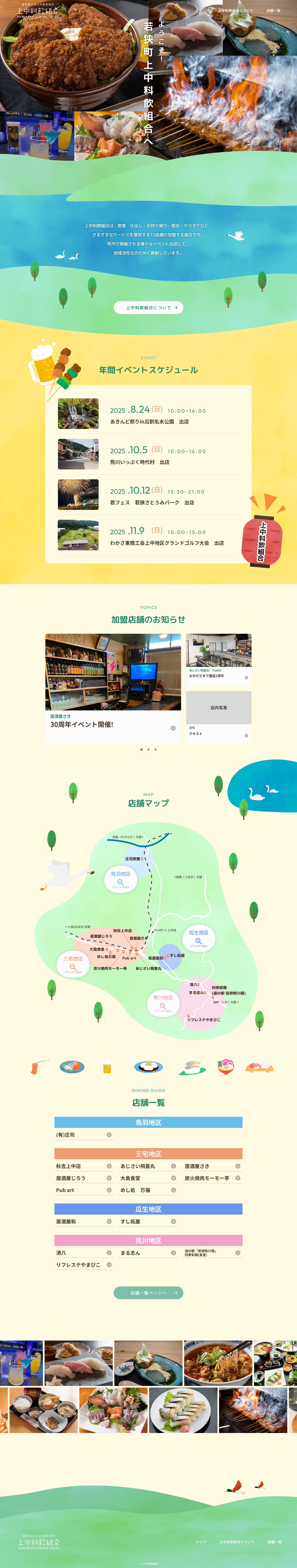The image size is (297, 1568).
Task: Open 上中料飲組合について in top header
Action: 236,10
